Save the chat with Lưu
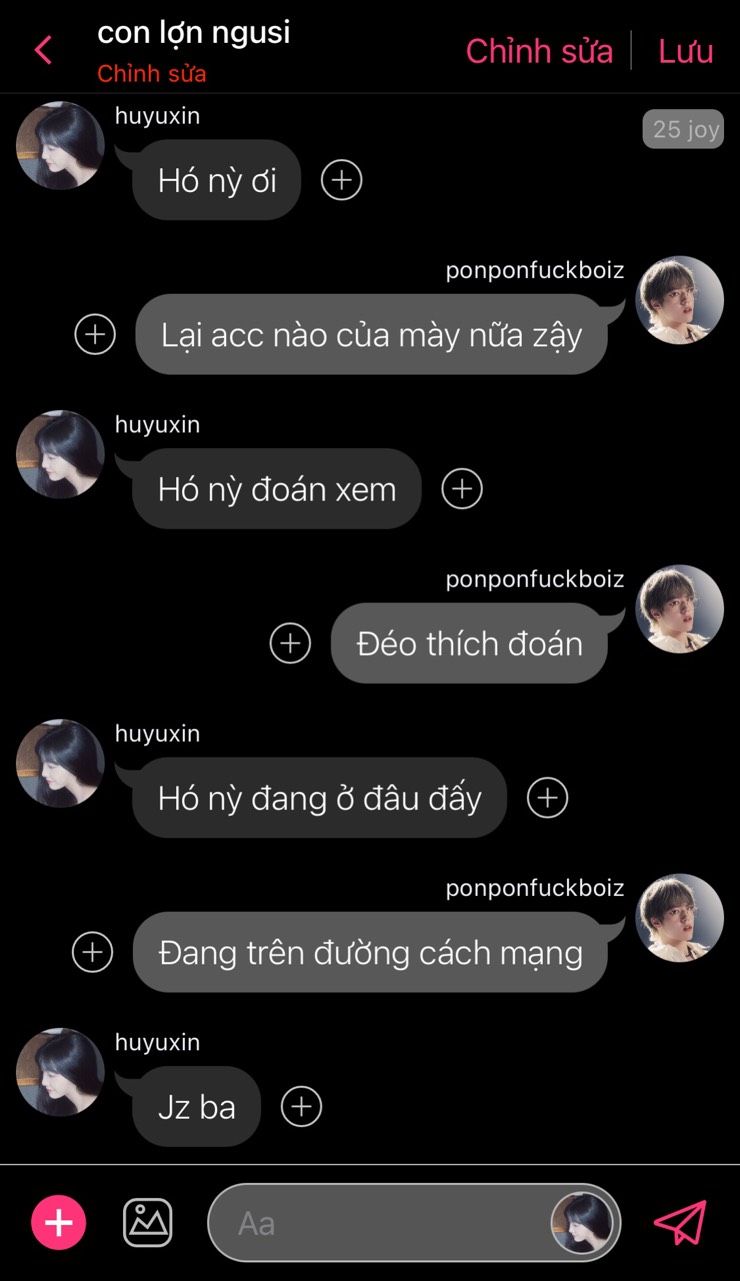 pyautogui.click(x=686, y=51)
